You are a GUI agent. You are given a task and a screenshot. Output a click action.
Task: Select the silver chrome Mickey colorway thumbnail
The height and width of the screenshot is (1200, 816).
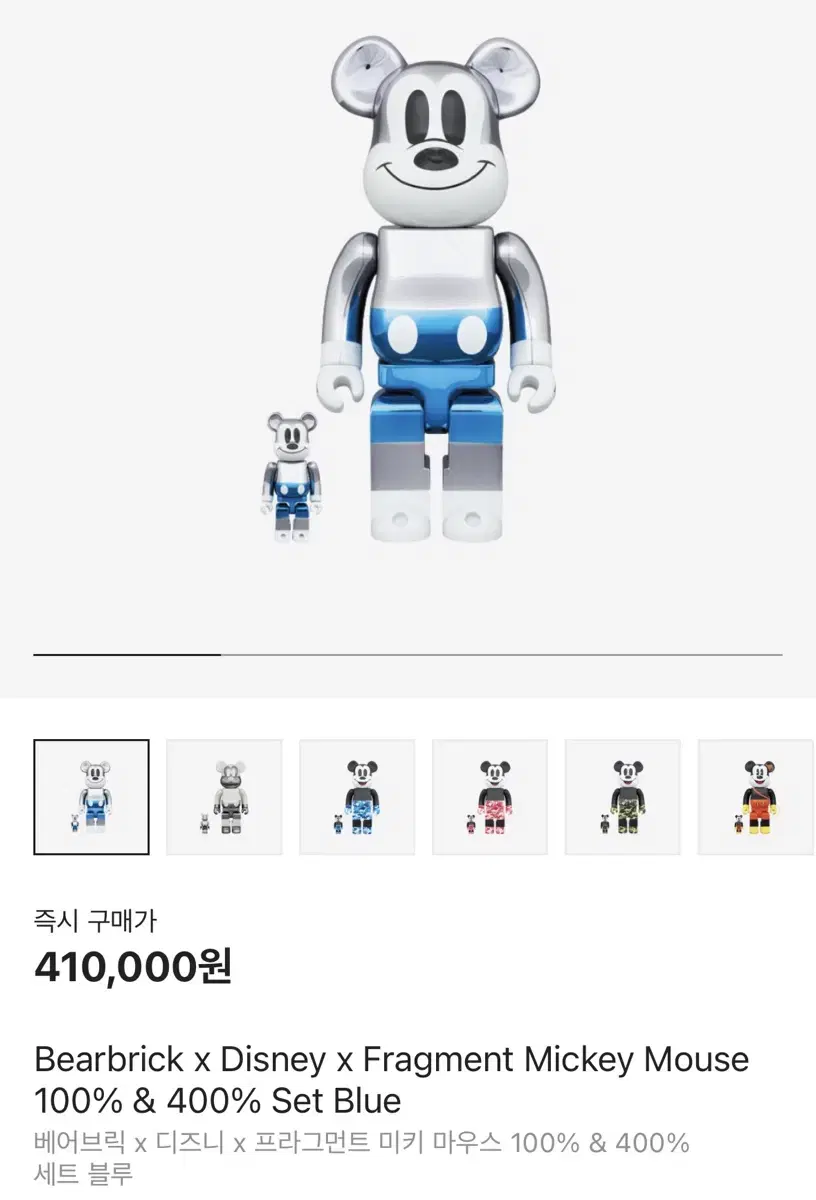coord(225,797)
